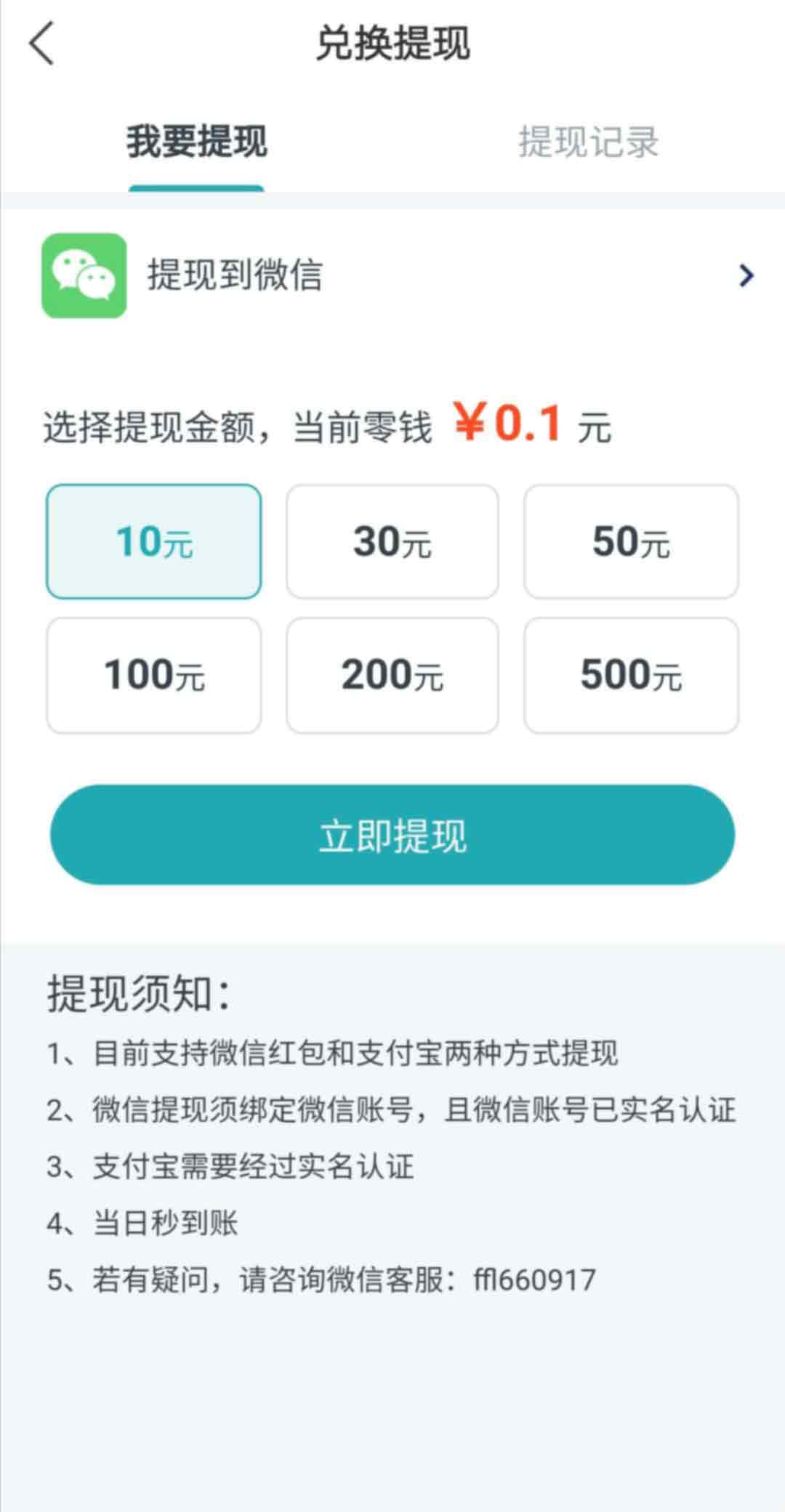The height and width of the screenshot is (1512, 785).
Task: Switch to the 提现记录 tab
Action: [588, 142]
